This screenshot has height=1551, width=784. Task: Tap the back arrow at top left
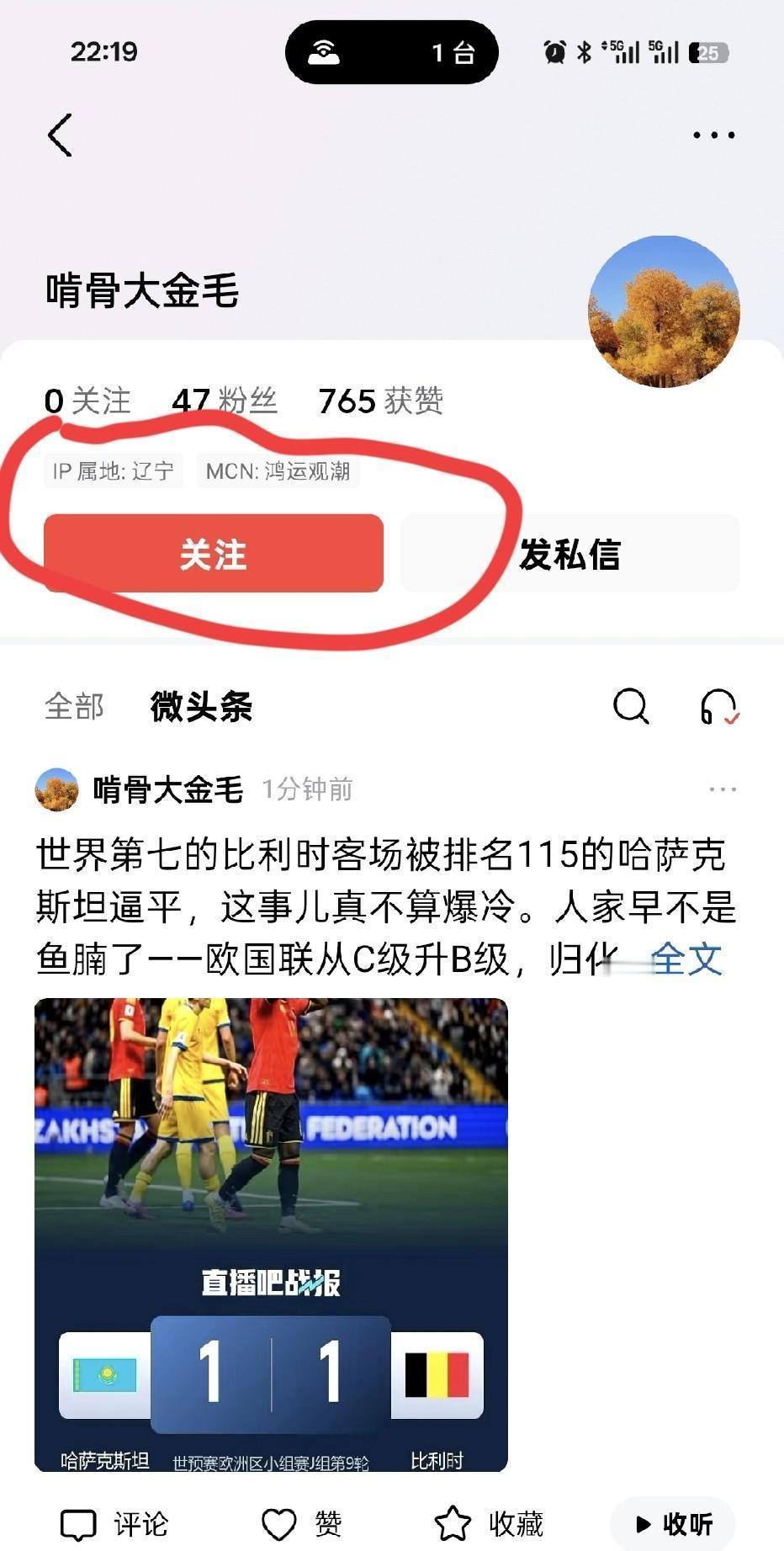point(58,135)
